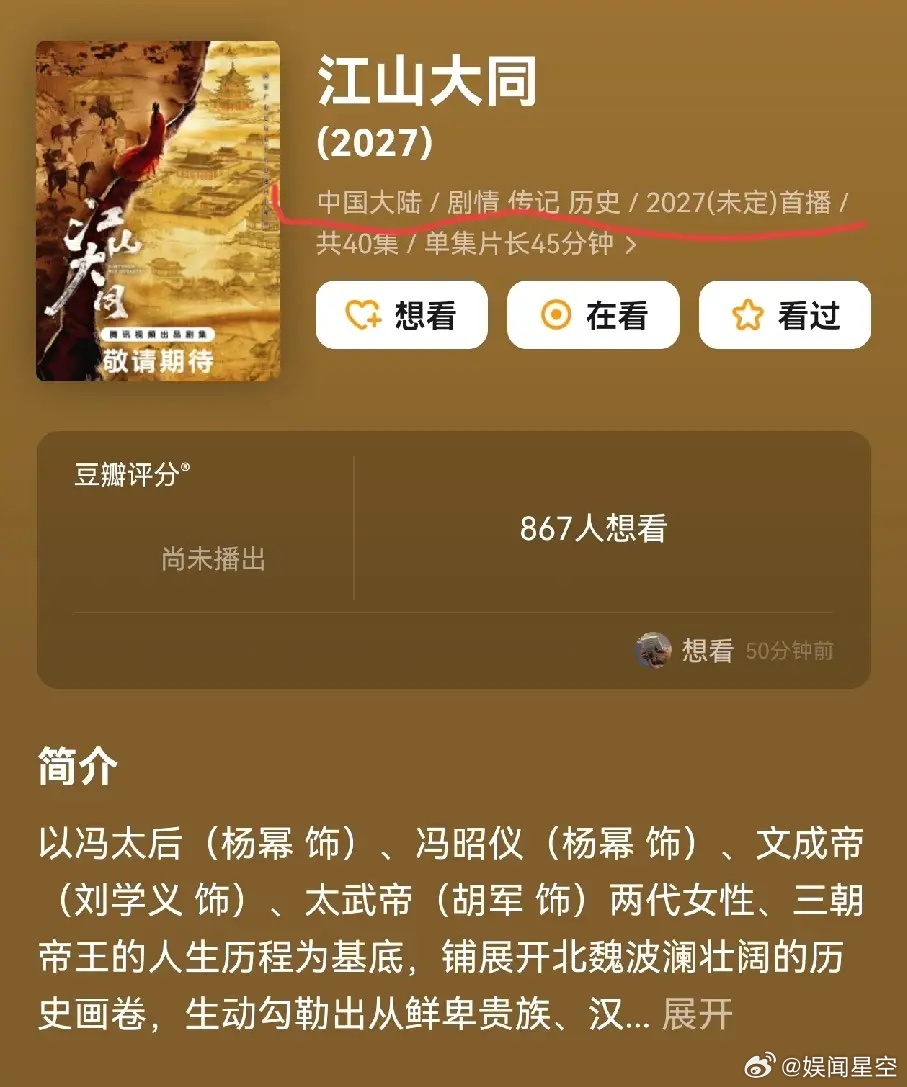Viewport: 907px width, 1087px height.
Task: Mark the drama as 在看
Action: point(593,315)
